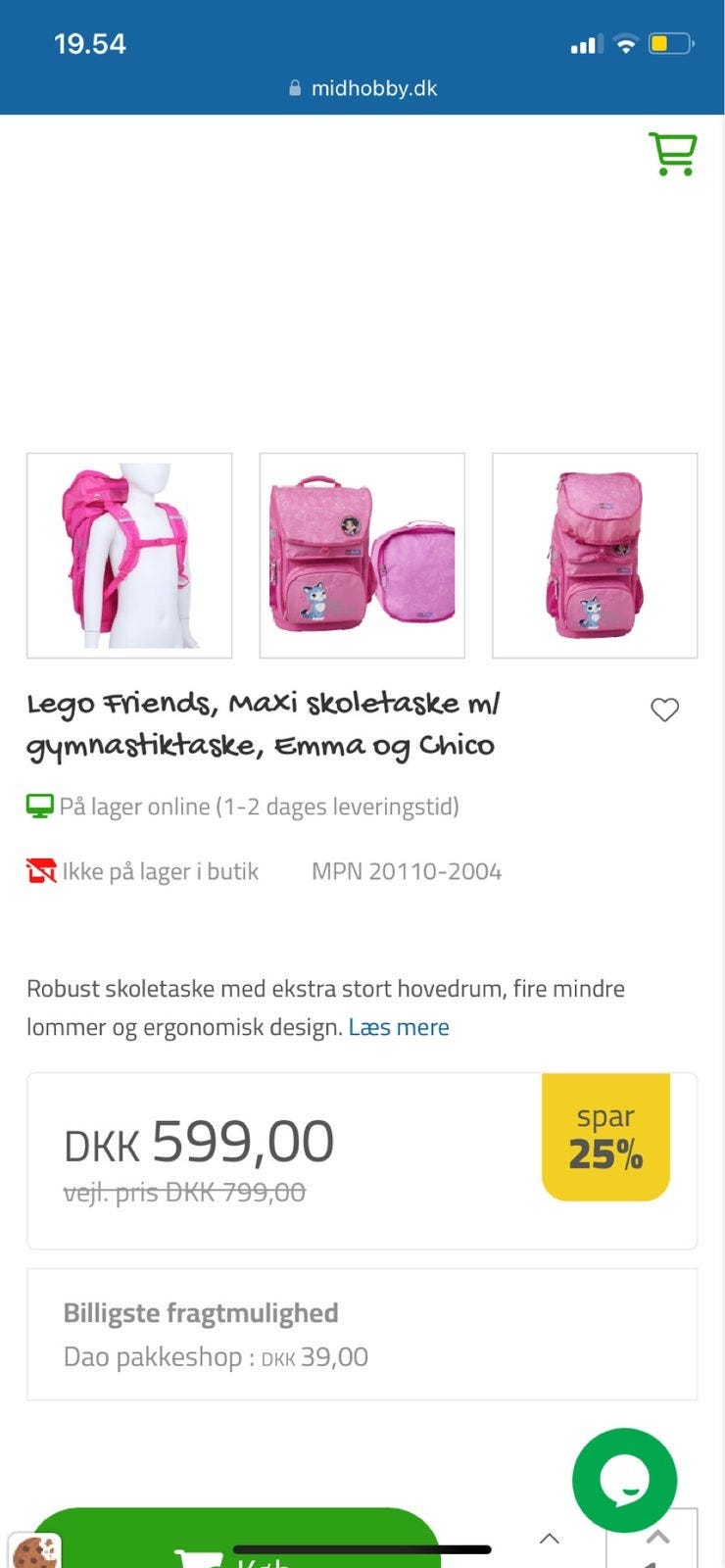Click the monitor icon next to online stock status
This screenshot has width=725, height=1568.
[x=40, y=806]
